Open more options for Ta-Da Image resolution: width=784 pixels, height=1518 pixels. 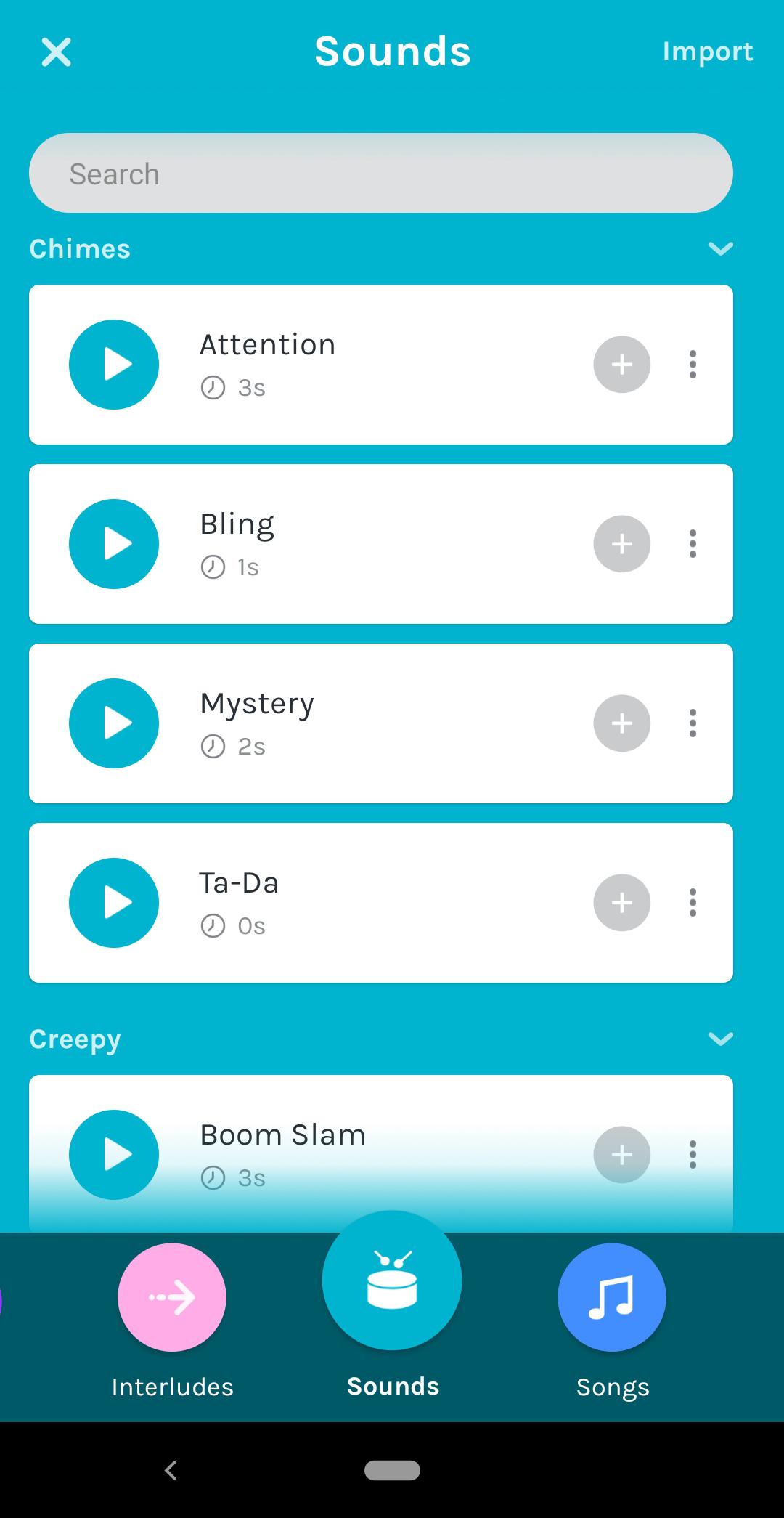tap(693, 903)
